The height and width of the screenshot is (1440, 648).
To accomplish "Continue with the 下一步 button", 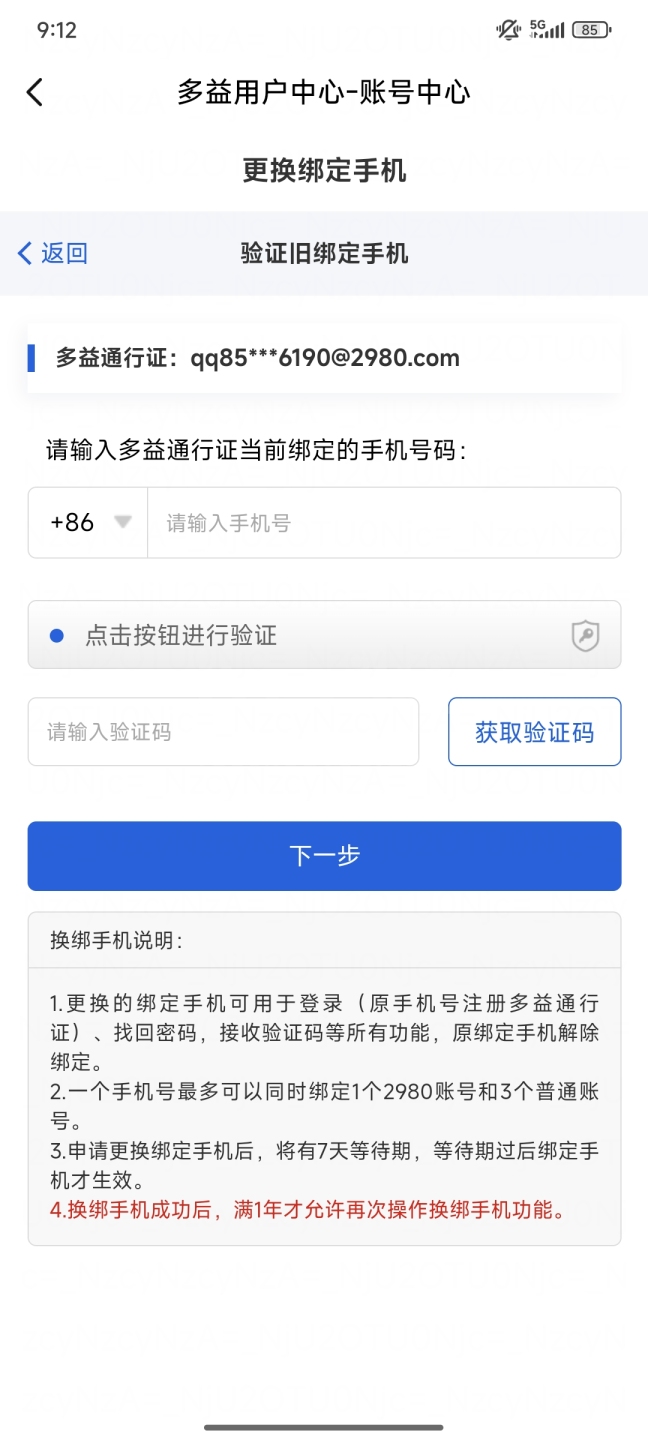I will (324, 856).
